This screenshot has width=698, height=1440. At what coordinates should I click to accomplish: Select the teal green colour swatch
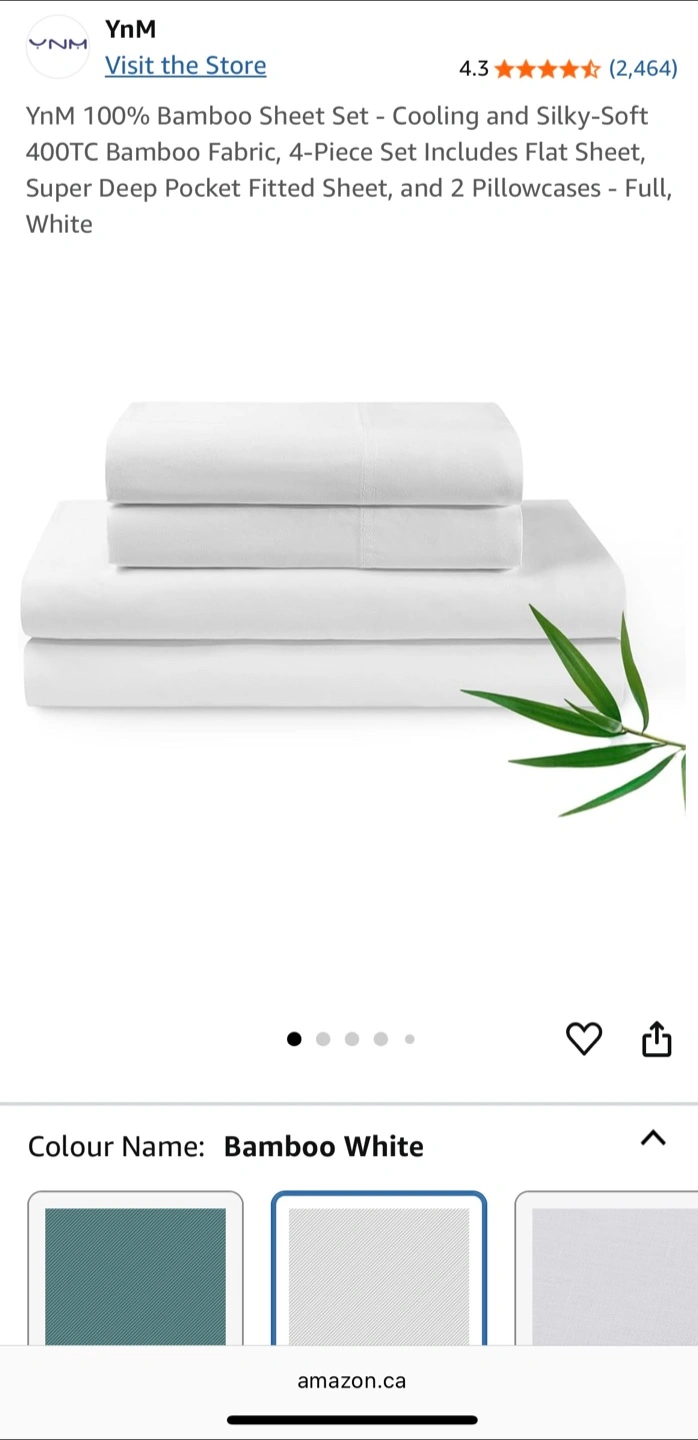[x=135, y=1272]
